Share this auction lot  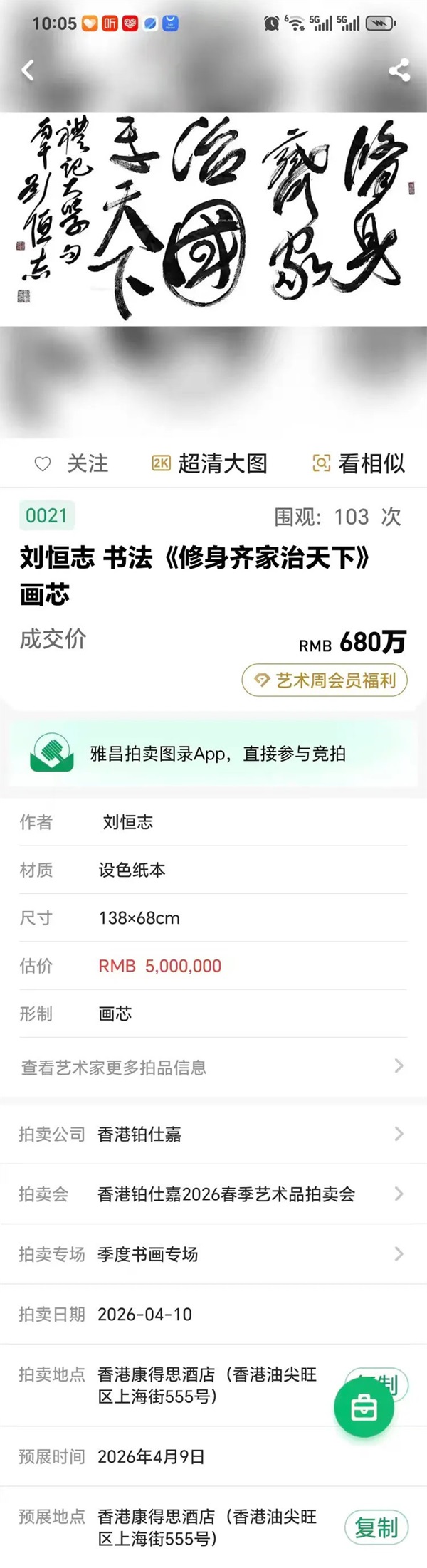click(399, 70)
